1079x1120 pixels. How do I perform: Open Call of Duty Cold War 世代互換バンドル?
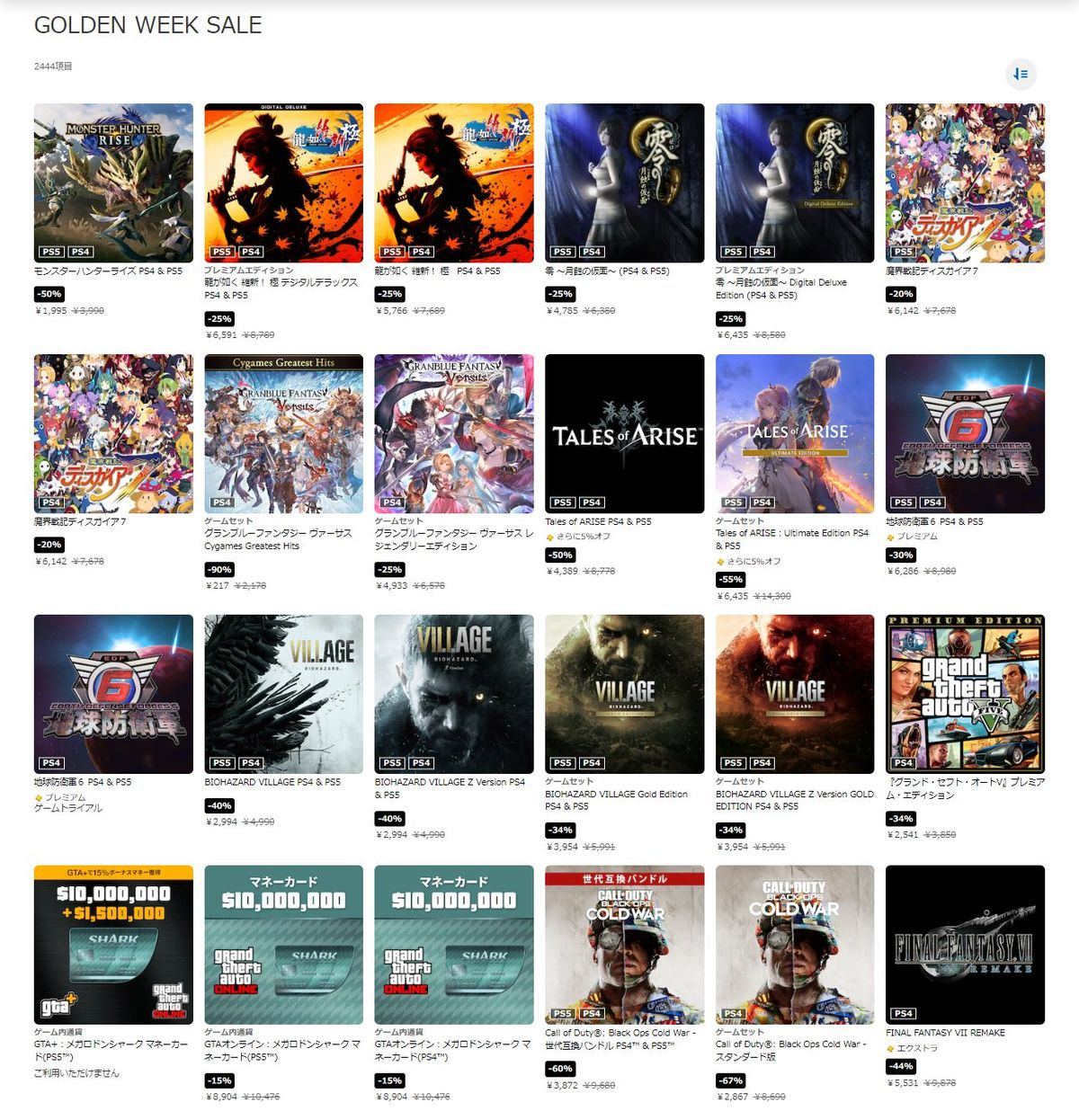[x=624, y=945]
